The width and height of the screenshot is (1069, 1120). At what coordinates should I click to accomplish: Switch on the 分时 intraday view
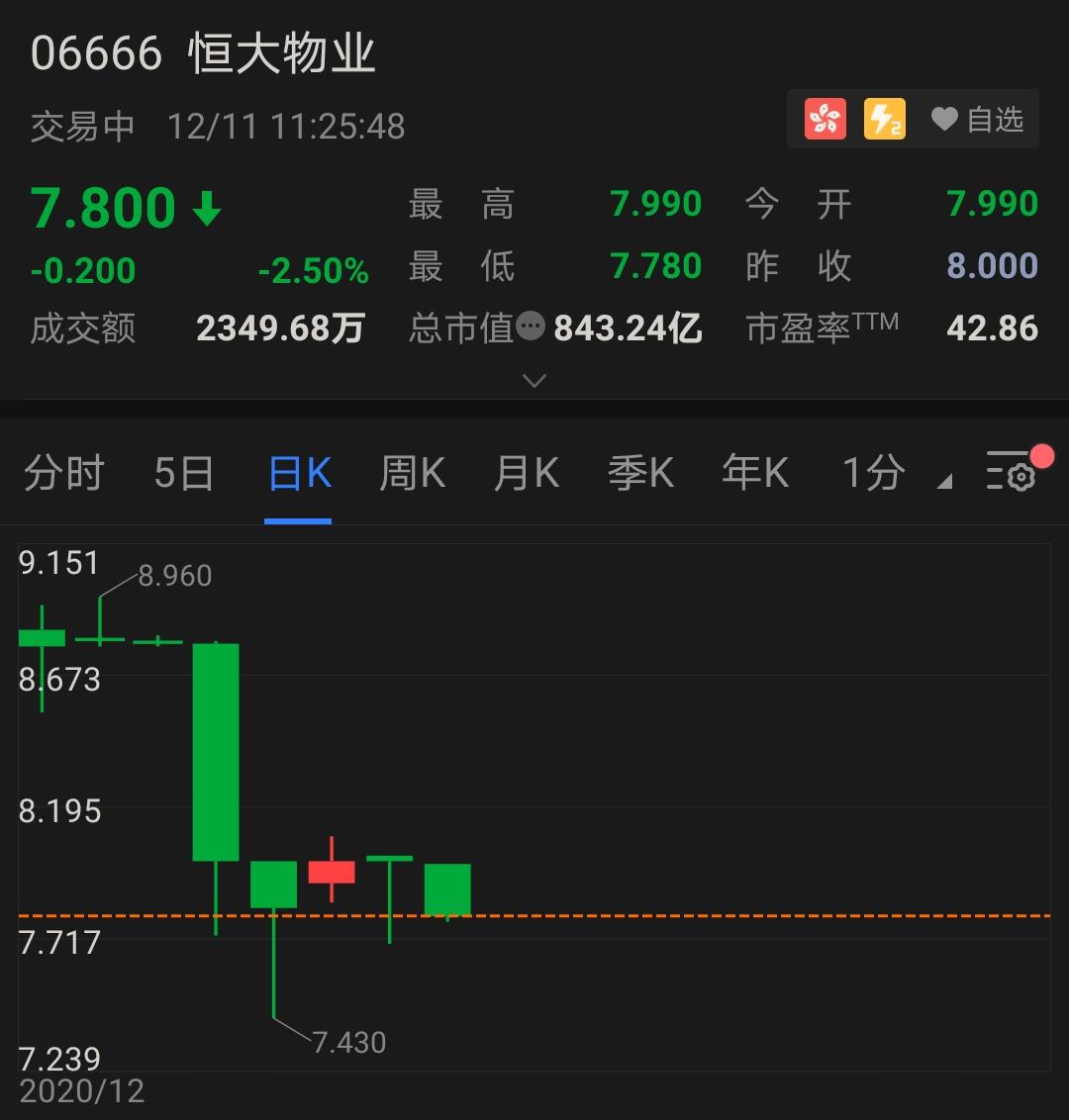point(62,473)
